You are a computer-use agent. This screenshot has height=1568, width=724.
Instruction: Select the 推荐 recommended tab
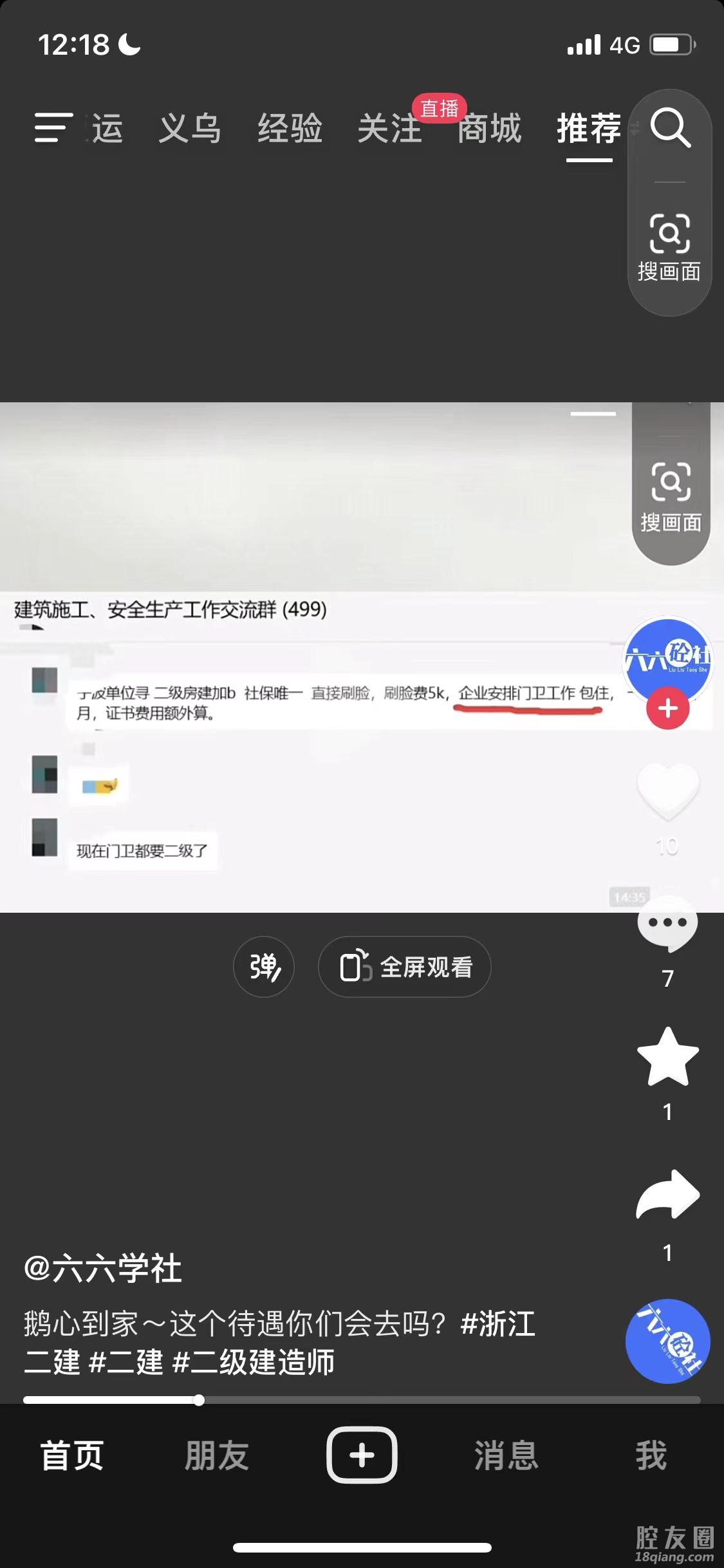tap(589, 129)
